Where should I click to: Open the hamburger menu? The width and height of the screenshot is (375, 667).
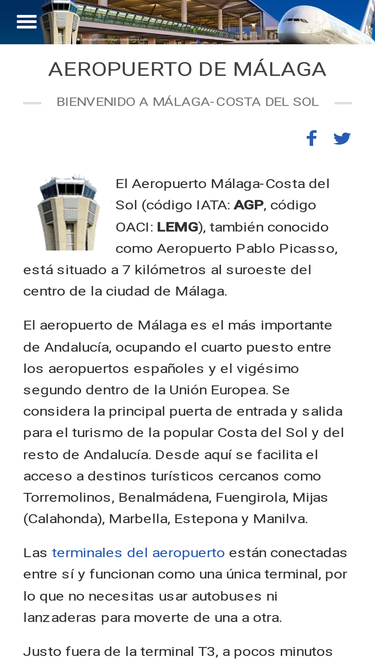26,22
